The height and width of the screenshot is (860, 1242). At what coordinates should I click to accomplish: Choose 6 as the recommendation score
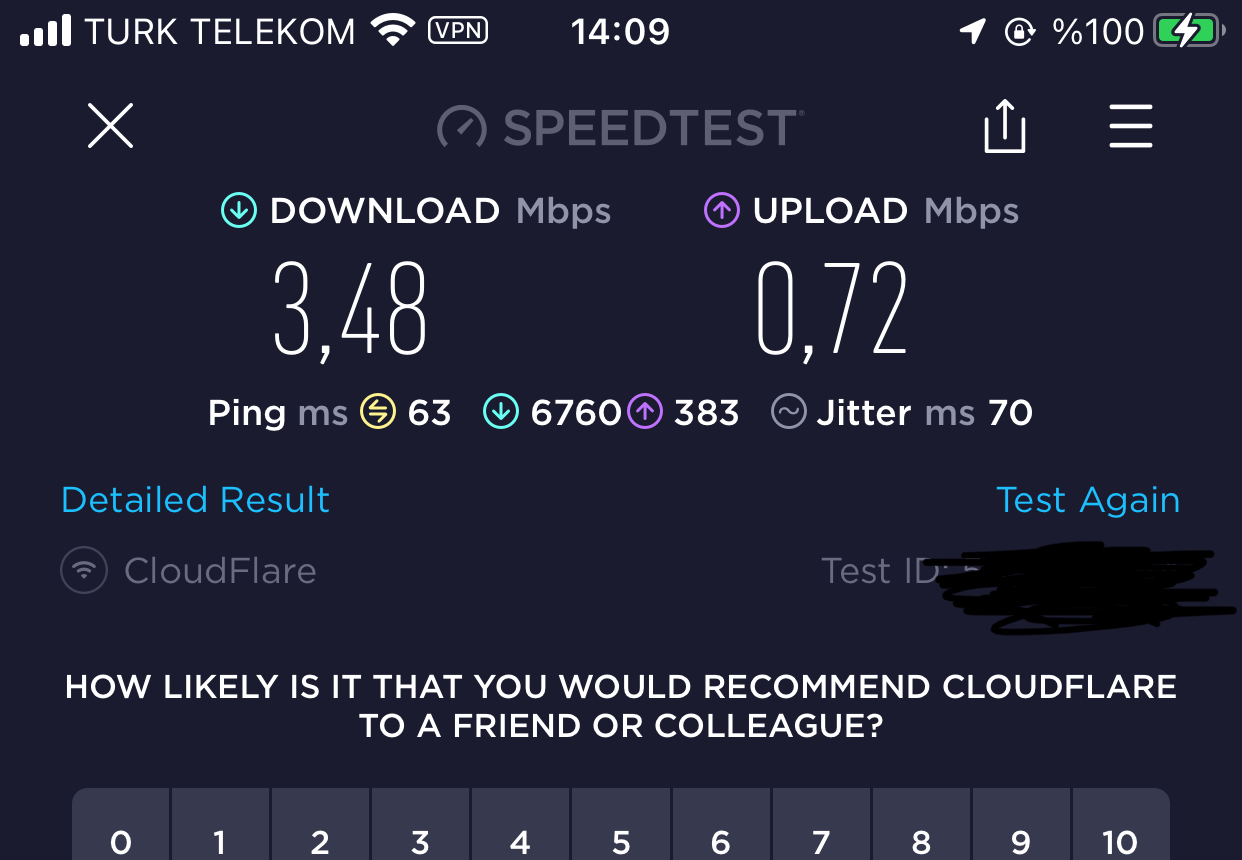click(x=721, y=824)
